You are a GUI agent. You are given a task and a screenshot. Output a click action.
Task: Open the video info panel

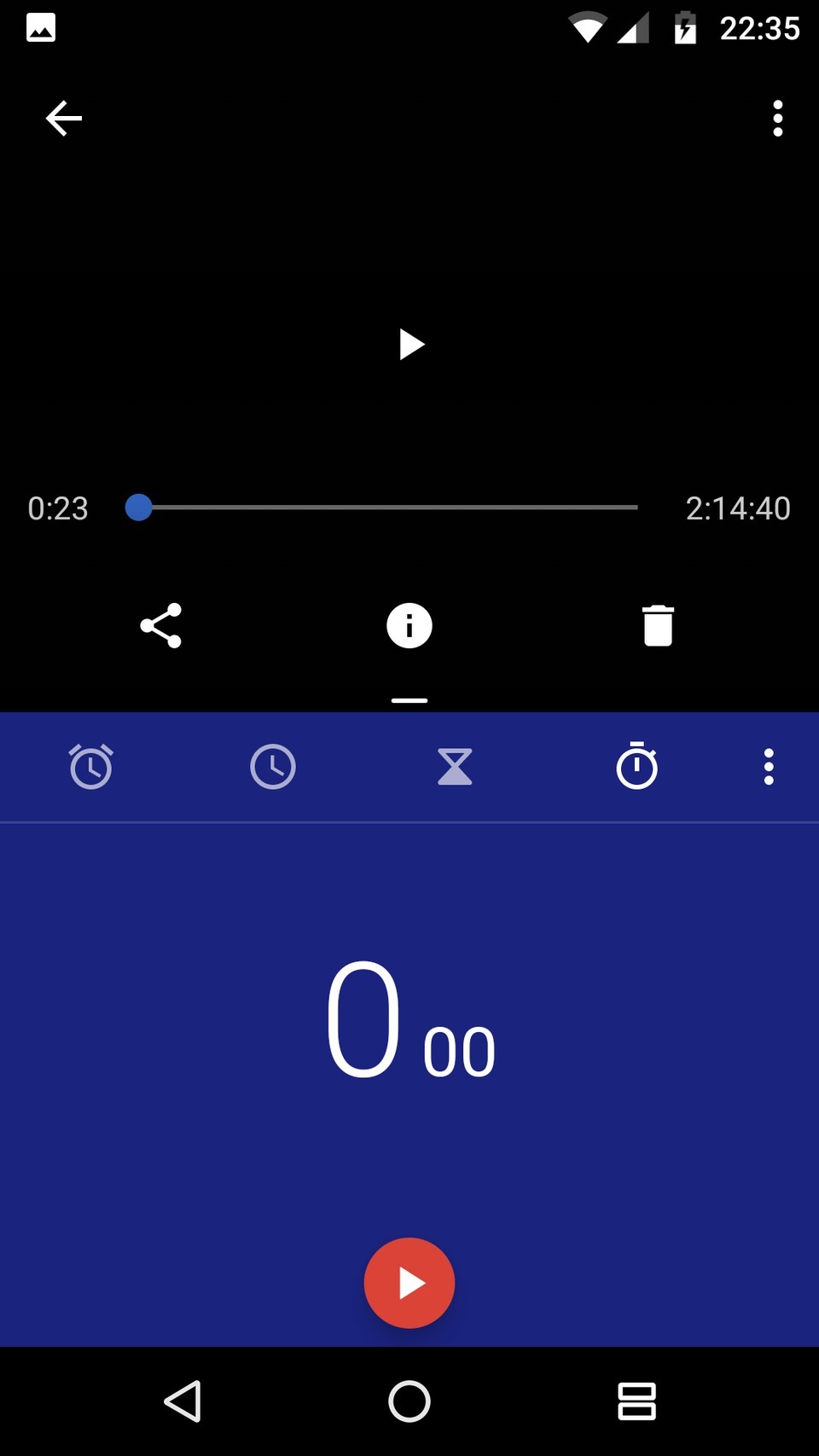click(409, 625)
